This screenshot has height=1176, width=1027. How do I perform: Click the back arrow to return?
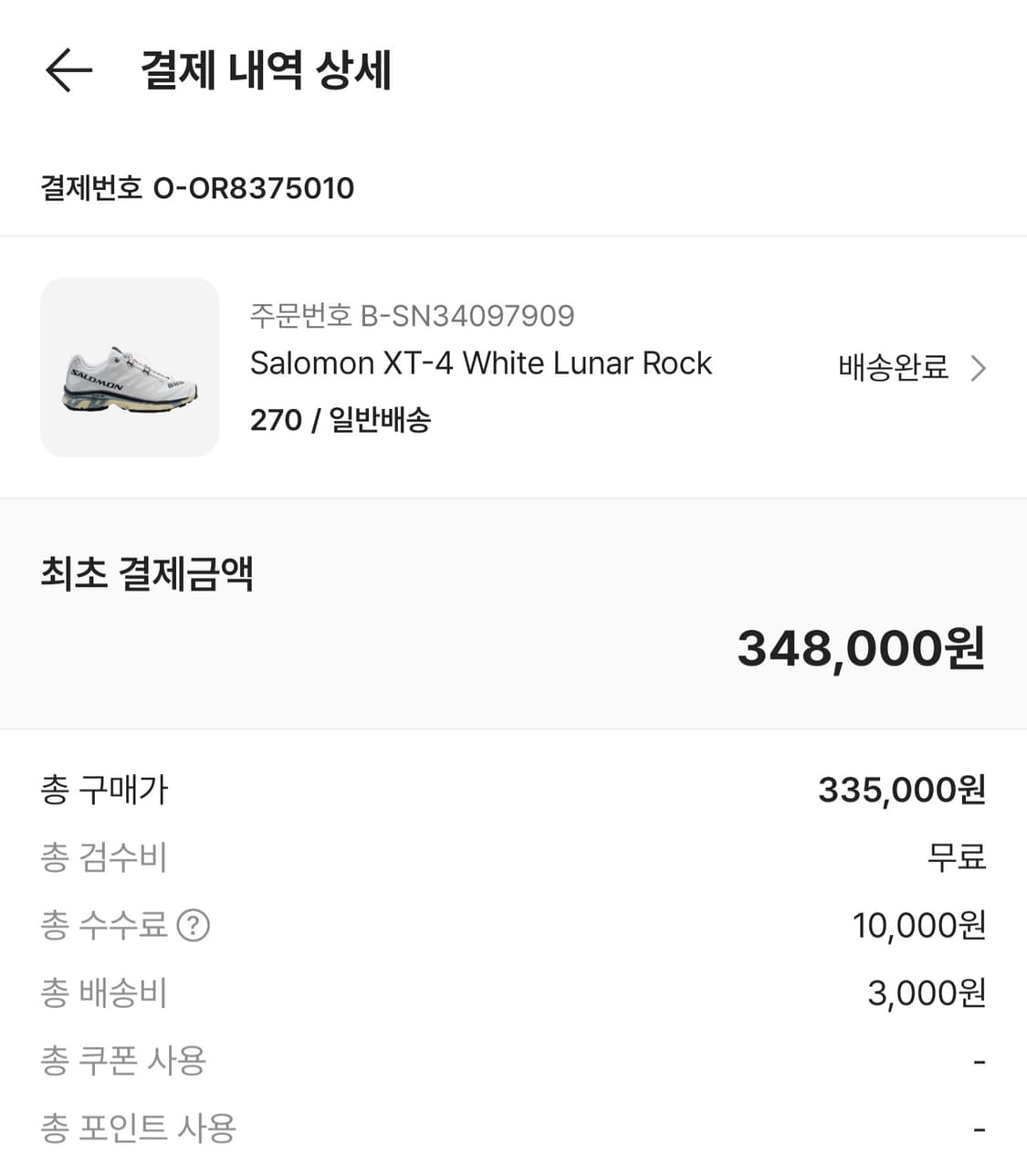coord(68,69)
